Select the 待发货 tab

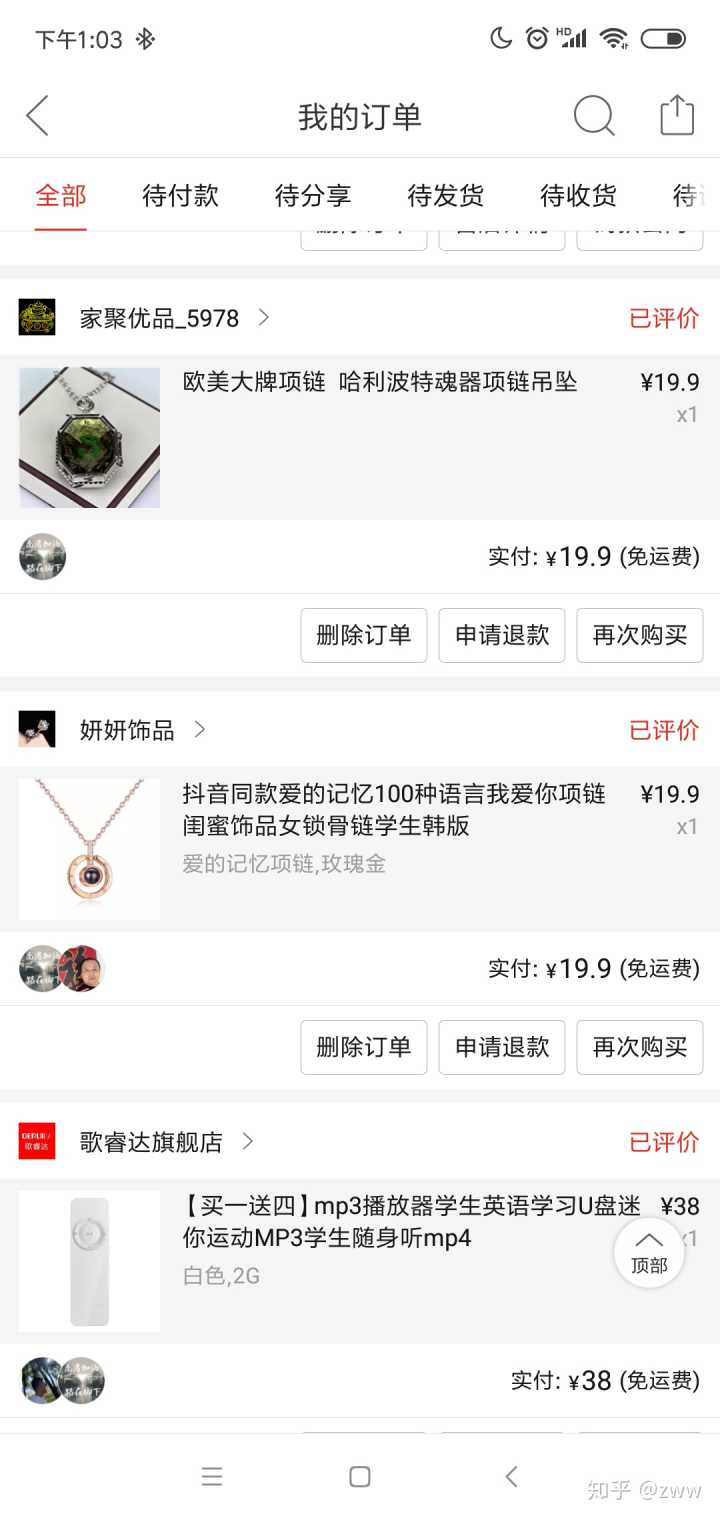pyautogui.click(x=446, y=196)
